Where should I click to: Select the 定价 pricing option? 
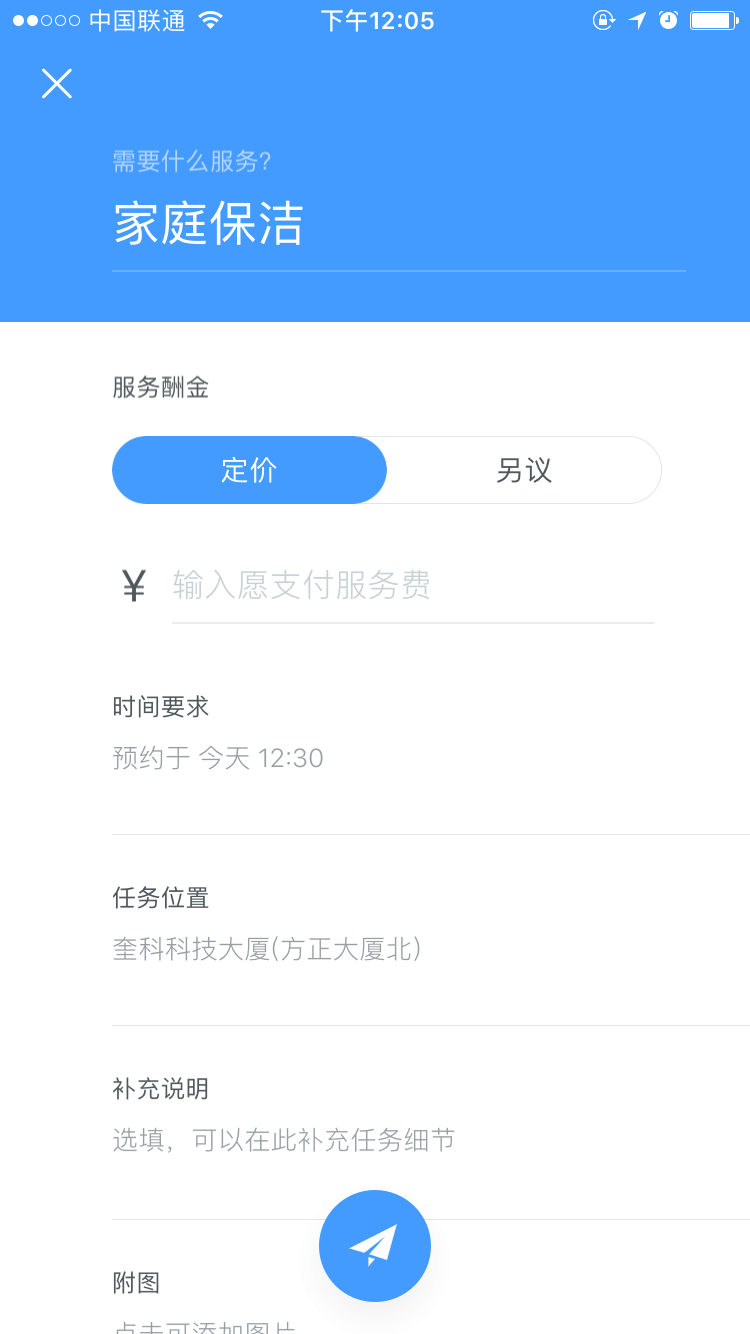[249, 470]
